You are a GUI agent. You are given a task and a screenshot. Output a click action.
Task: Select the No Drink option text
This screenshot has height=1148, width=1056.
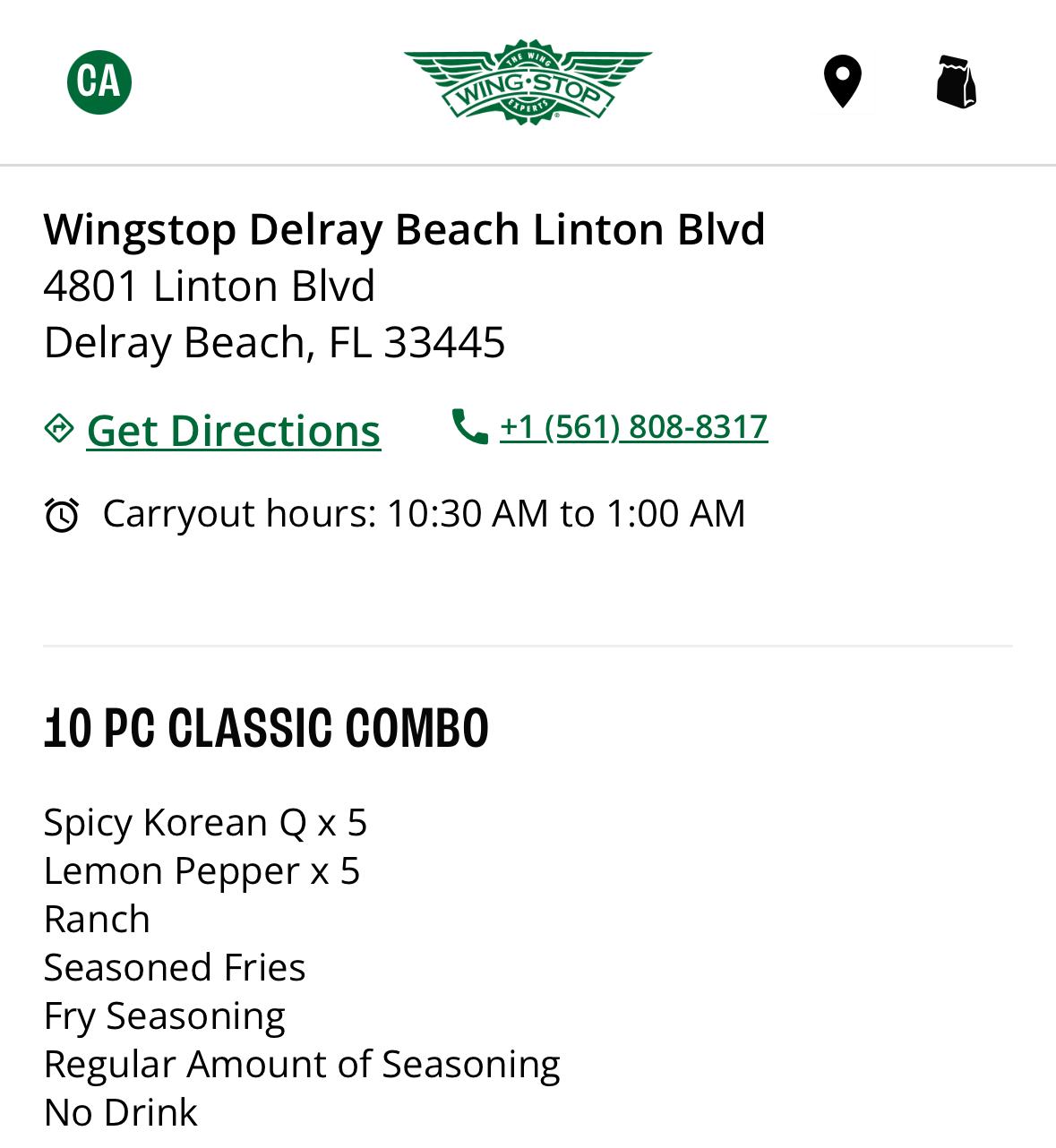tap(120, 1112)
